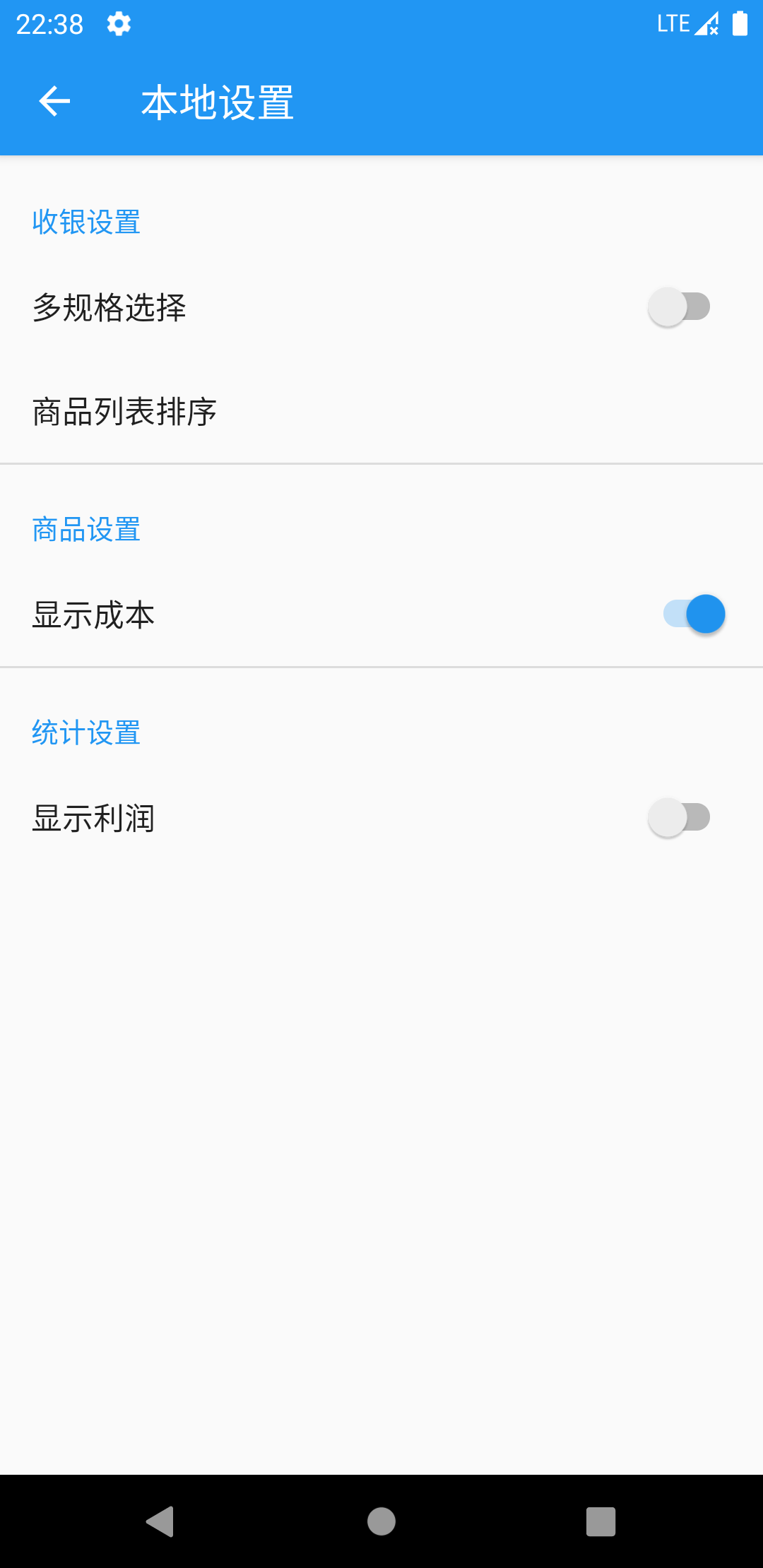763x1568 pixels.
Task: Enable the 多规格选择 switch
Action: click(679, 307)
